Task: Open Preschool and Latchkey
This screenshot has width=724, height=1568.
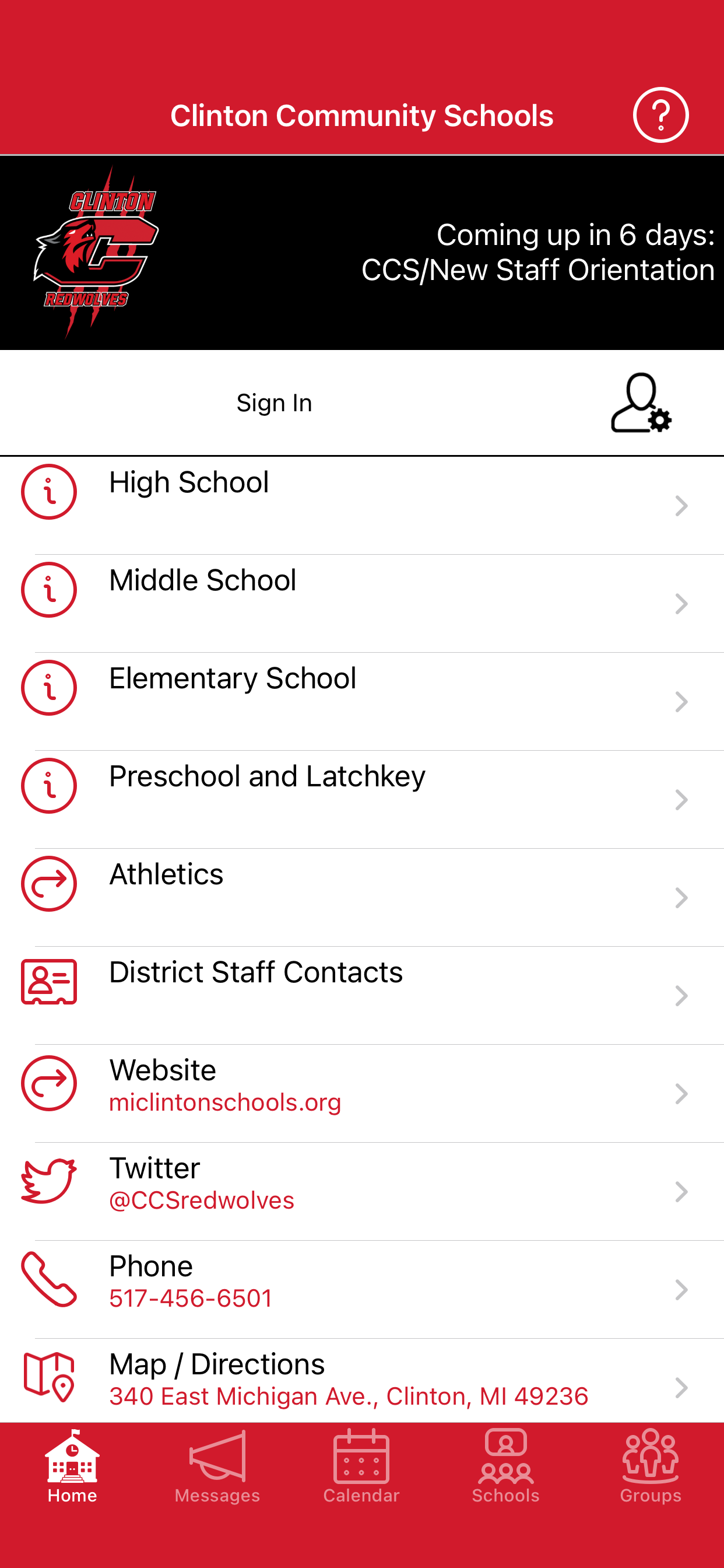Action: [362, 799]
